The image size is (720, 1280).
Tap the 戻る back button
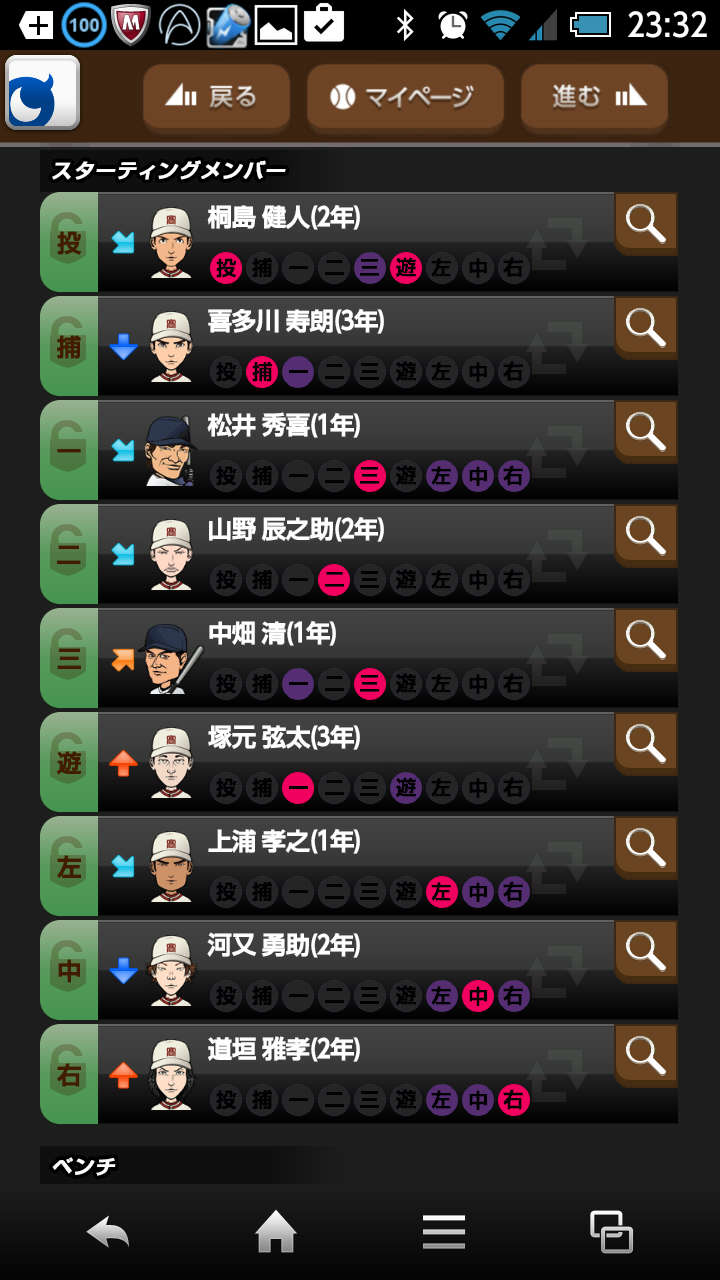click(216, 97)
